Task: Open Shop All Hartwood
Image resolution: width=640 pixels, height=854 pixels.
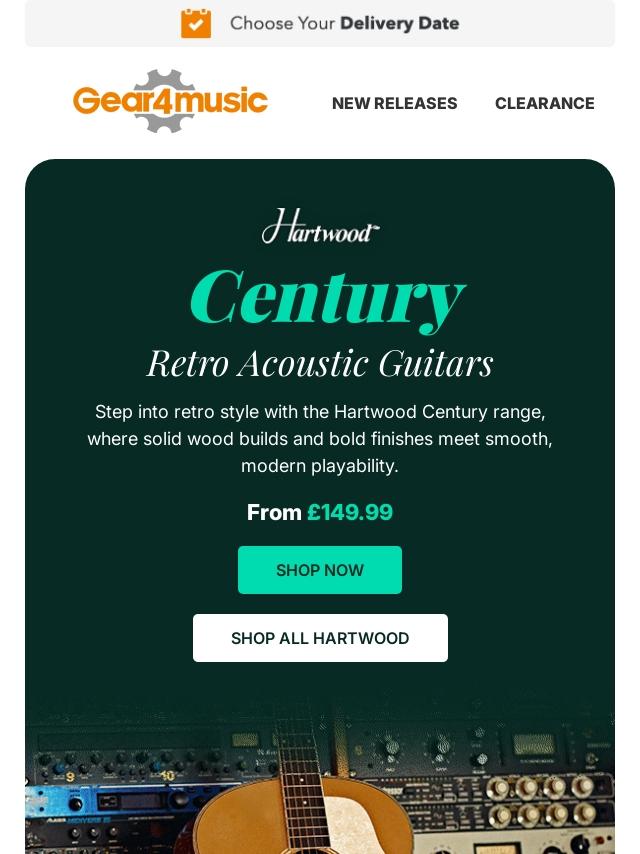Action: [320, 638]
